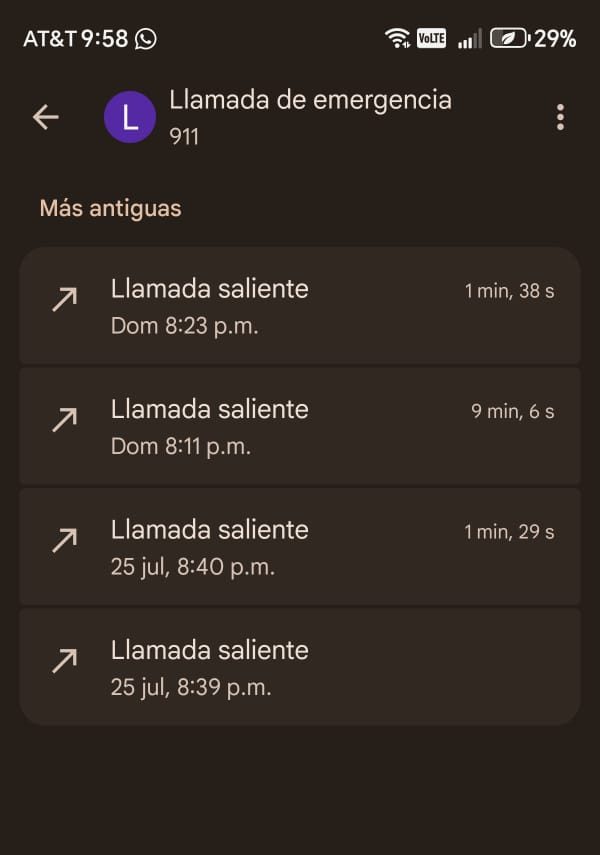The height and width of the screenshot is (855, 600).
Task: Open outgoing call from Dom 8:11 p.m.
Action: coord(300,426)
